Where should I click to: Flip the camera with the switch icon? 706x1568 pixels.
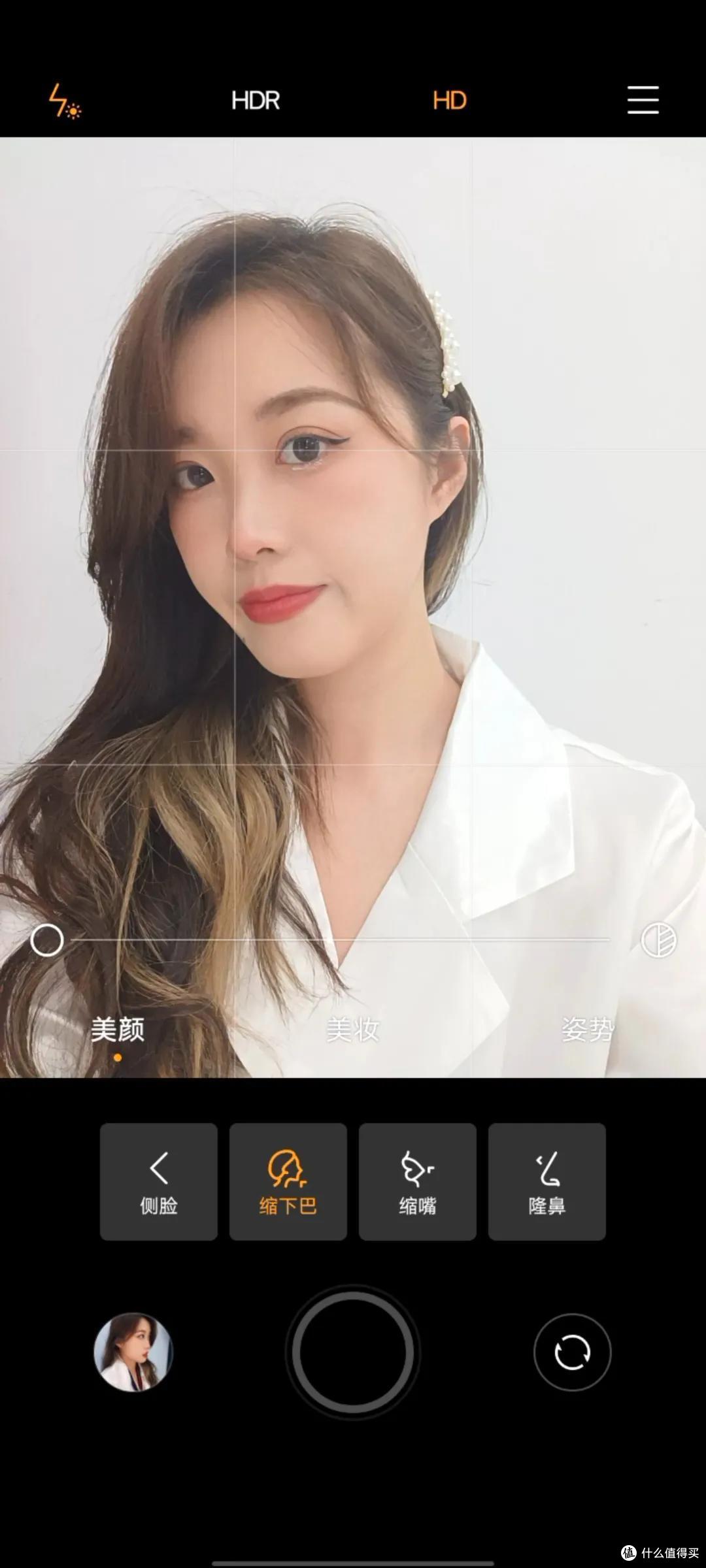[573, 1352]
